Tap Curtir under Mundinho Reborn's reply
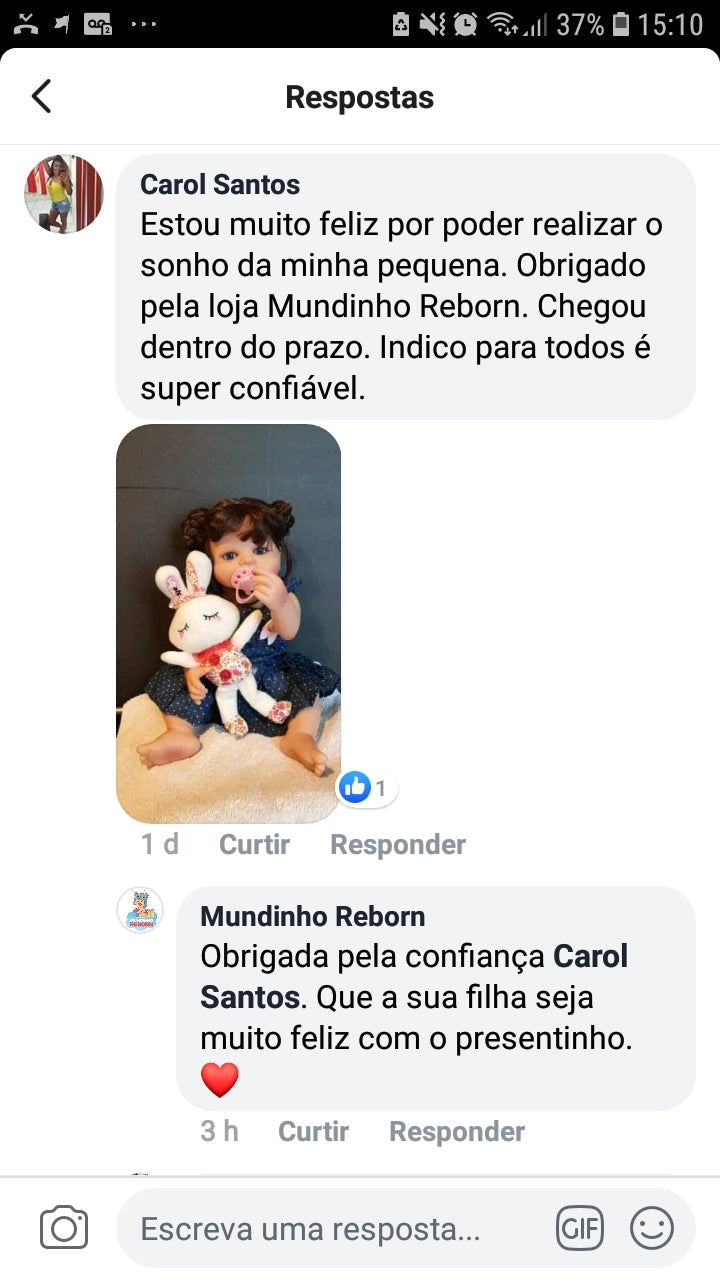Image resolution: width=720 pixels, height=1280 pixels. [x=313, y=1132]
